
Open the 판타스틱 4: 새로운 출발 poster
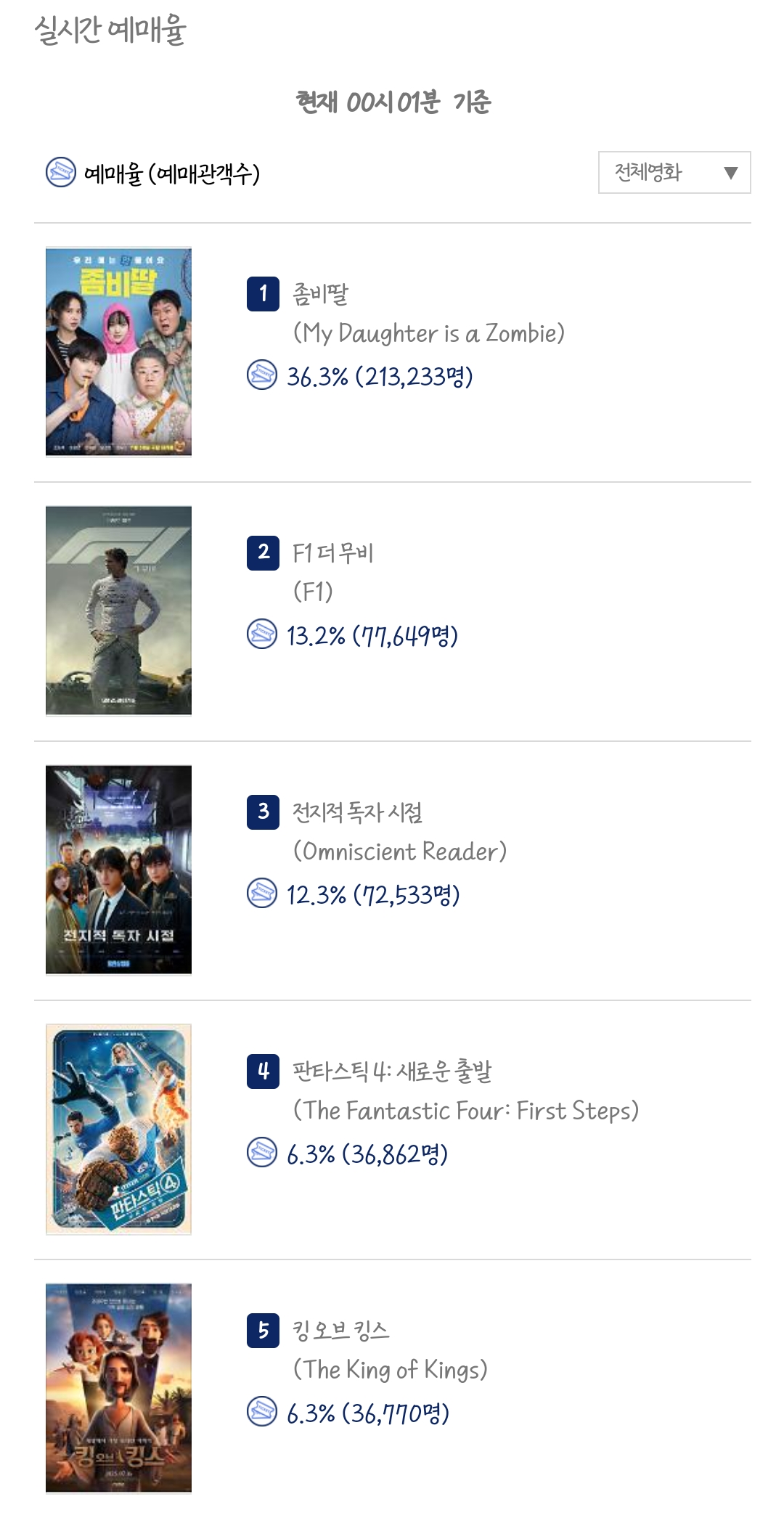coord(118,1130)
